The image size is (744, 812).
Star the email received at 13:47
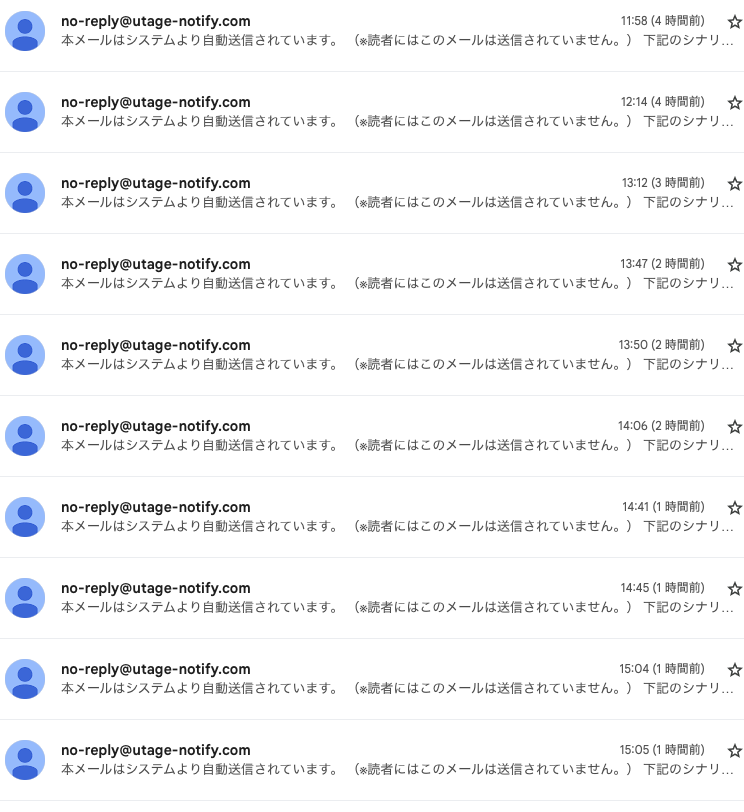point(735,265)
